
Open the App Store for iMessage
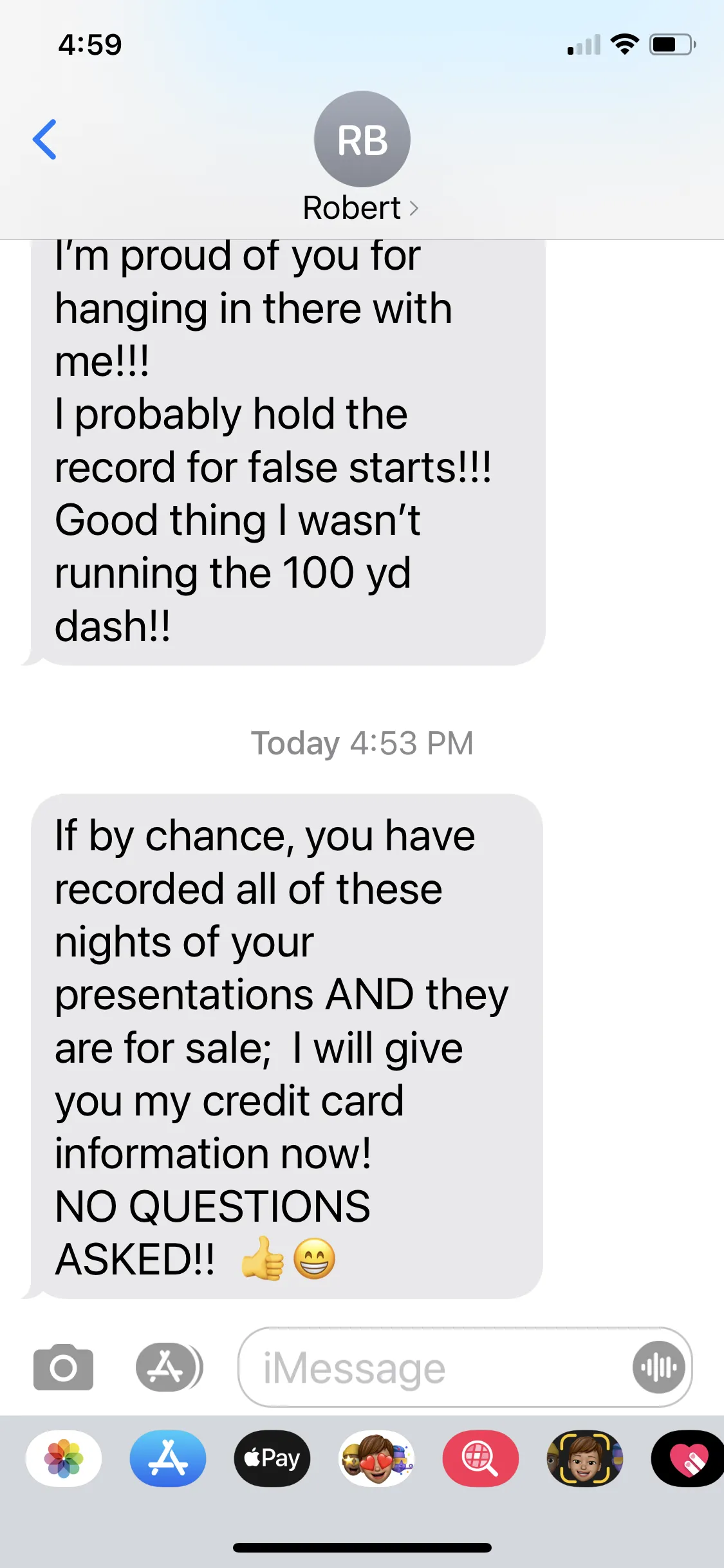tap(168, 1459)
